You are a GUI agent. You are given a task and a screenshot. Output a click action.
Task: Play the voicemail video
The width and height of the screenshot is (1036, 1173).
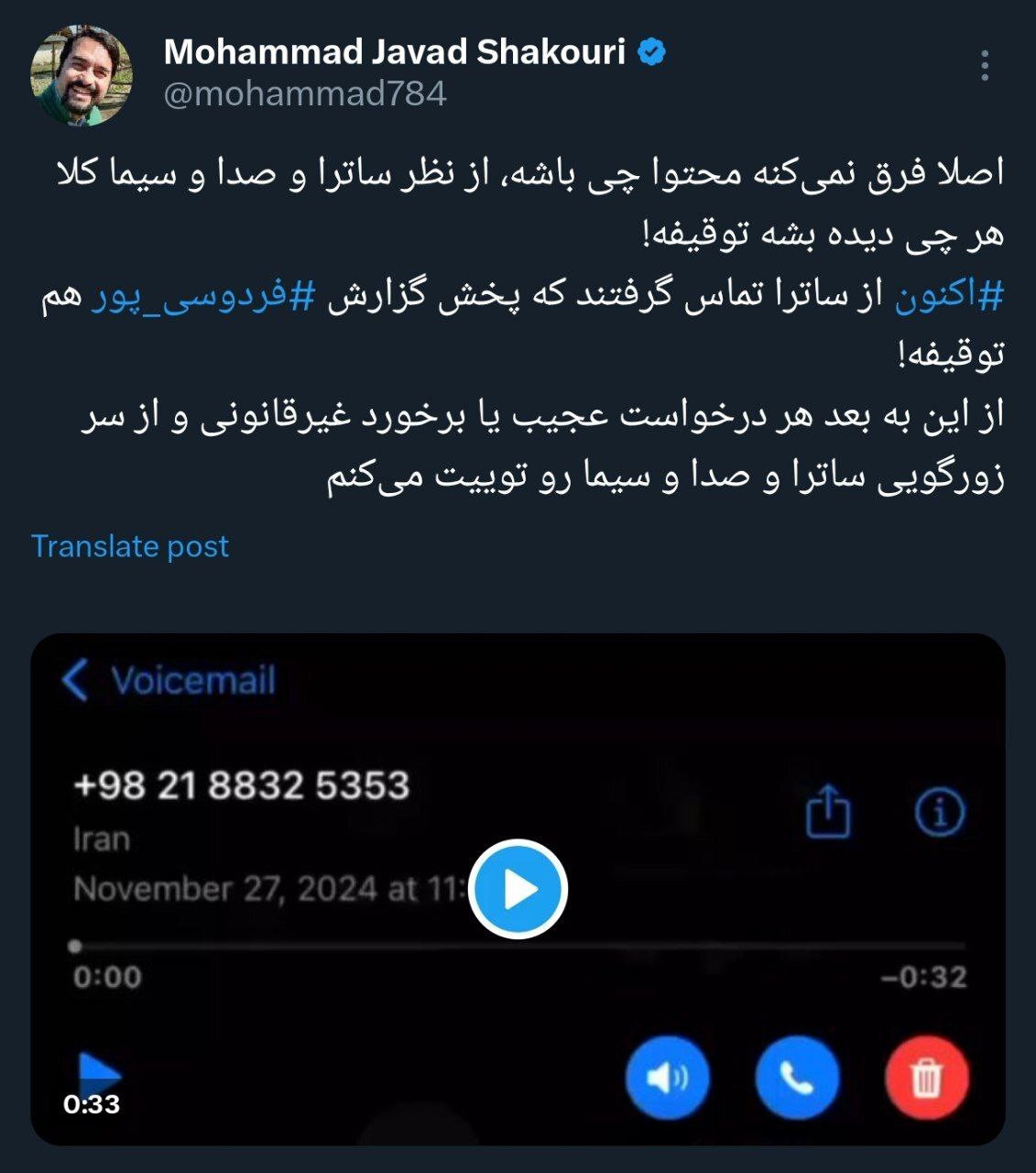pos(518,889)
